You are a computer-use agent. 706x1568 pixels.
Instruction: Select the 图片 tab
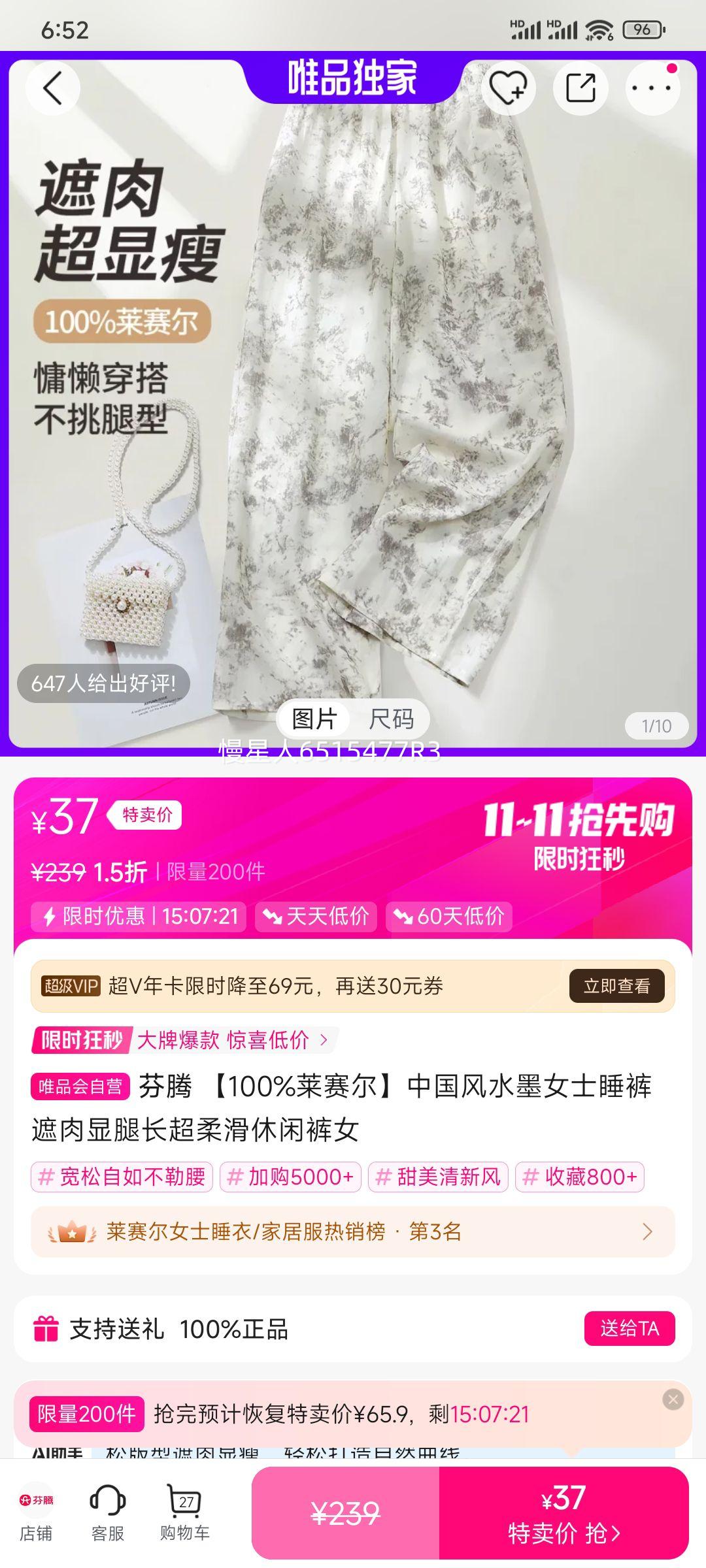(x=314, y=719)
